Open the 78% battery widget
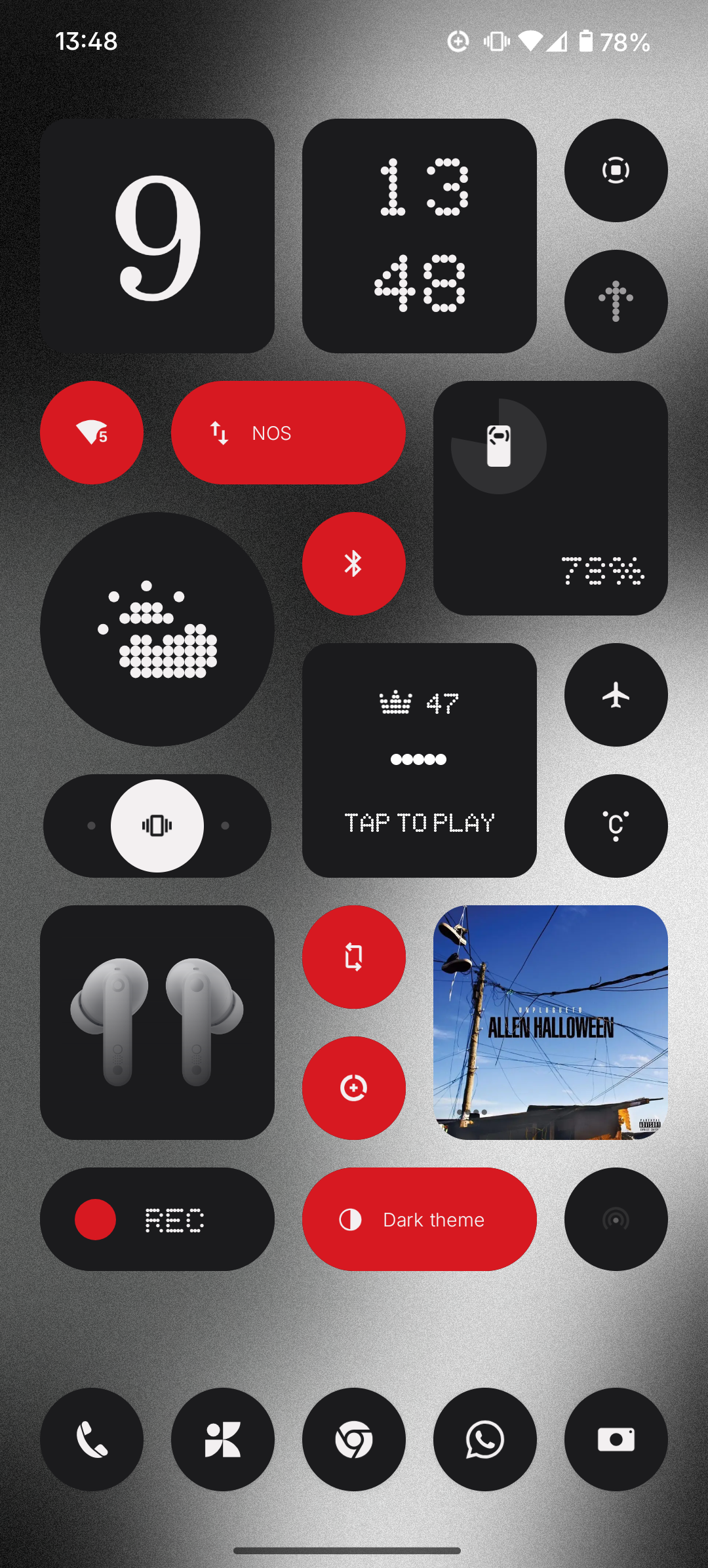Screen dimensions: 708x1568 [x=551, y=498]
